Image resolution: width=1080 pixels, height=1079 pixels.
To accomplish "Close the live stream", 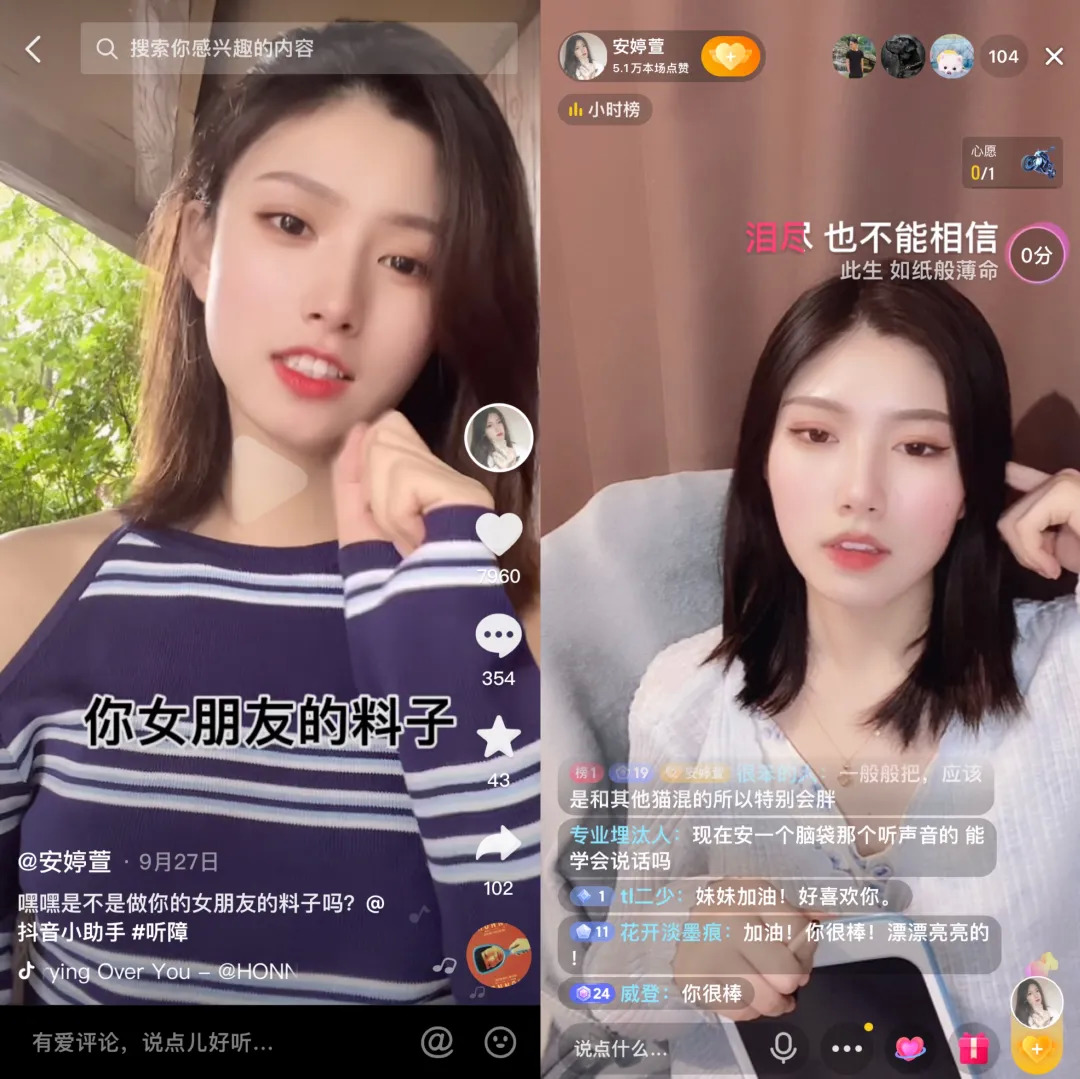I will tap(1054, 57).
